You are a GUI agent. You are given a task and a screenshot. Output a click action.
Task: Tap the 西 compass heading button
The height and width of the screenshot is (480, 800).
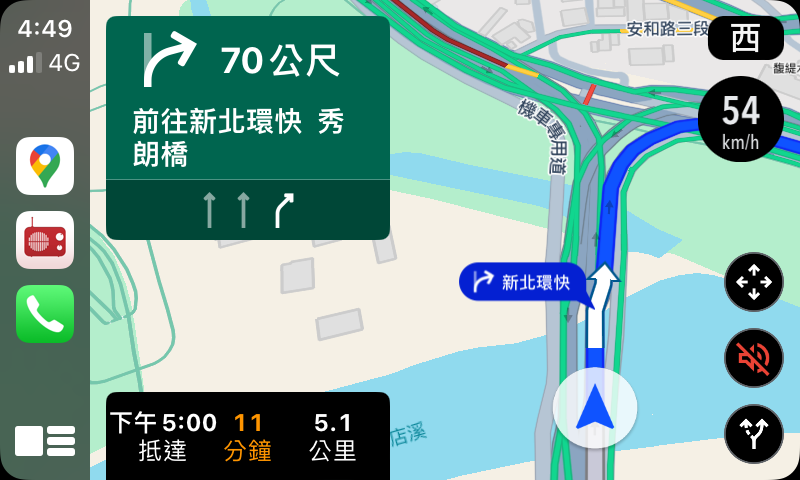click(x=745, y=38)
